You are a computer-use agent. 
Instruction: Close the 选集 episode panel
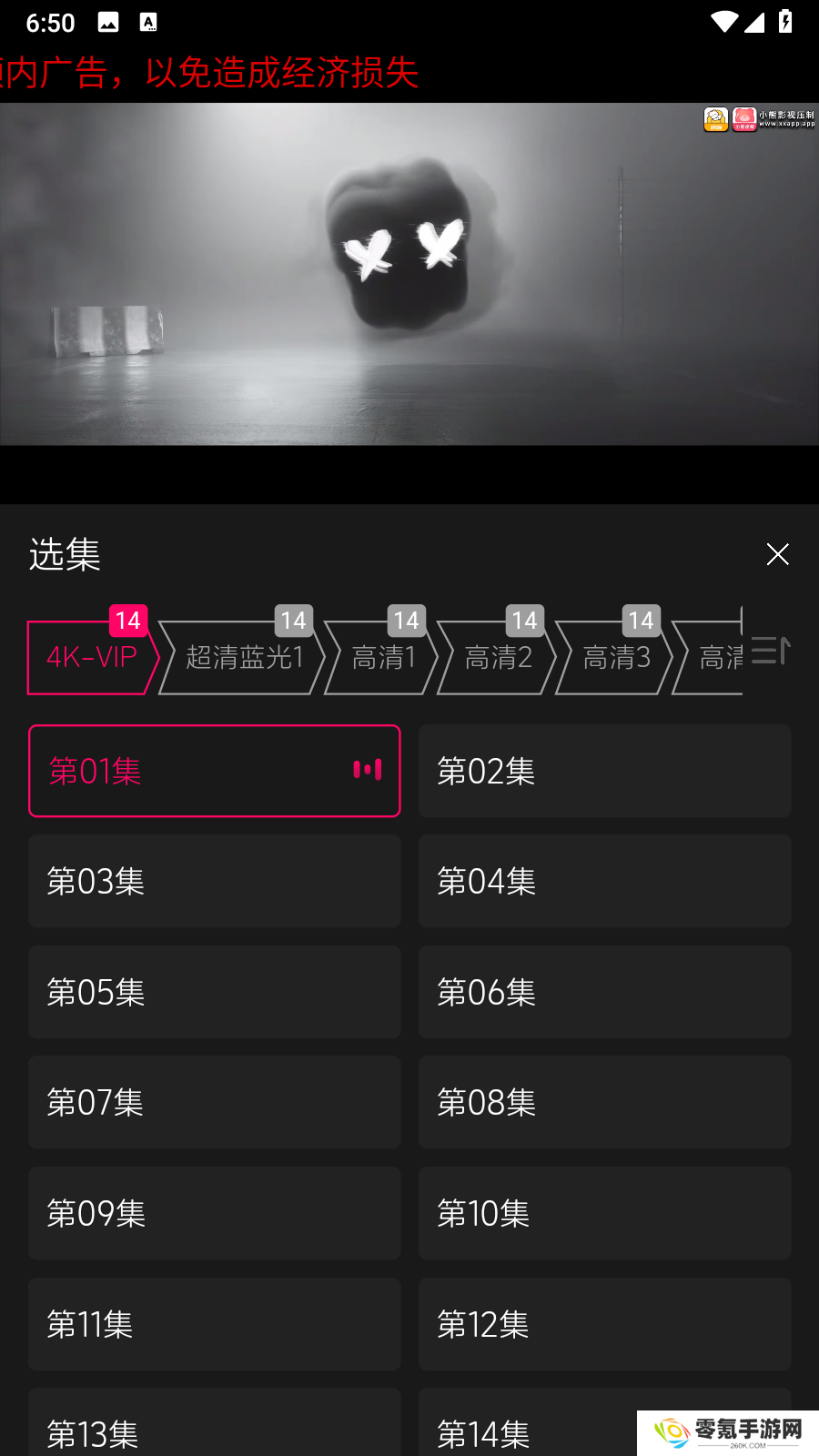777,554
